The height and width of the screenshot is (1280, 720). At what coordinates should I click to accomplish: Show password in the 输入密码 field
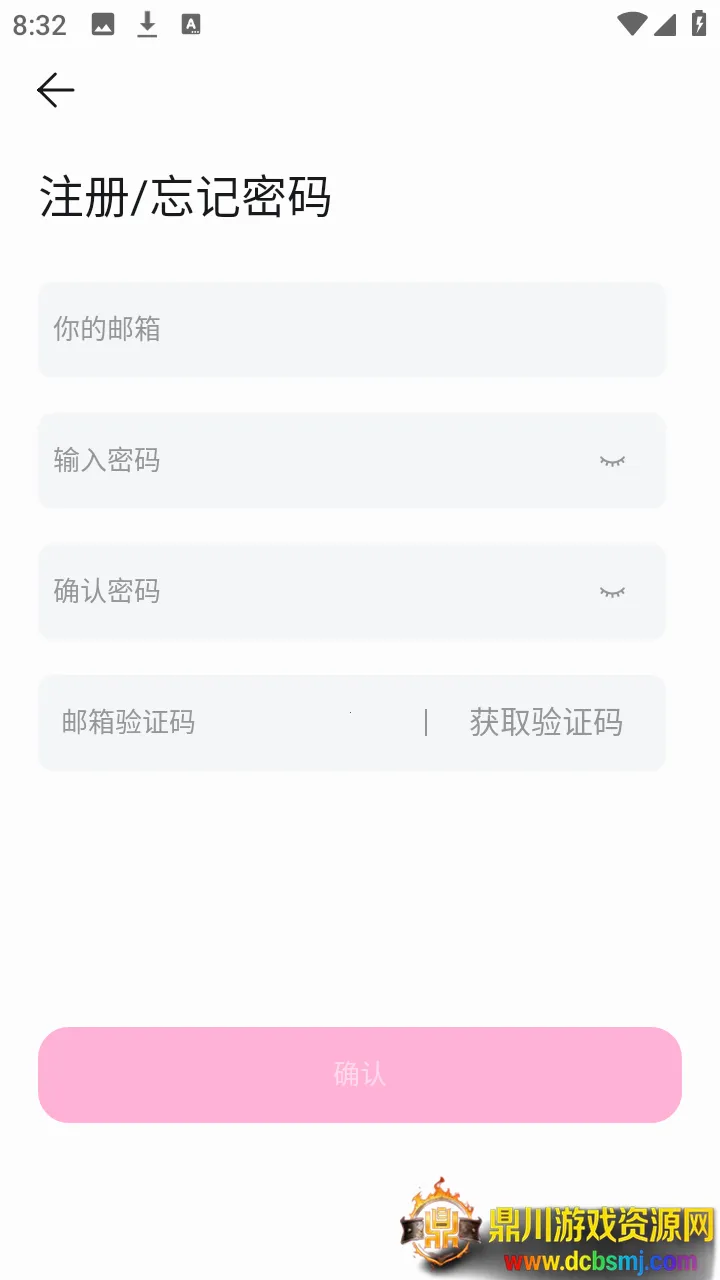pyautogui.click(x=612, y=460)
